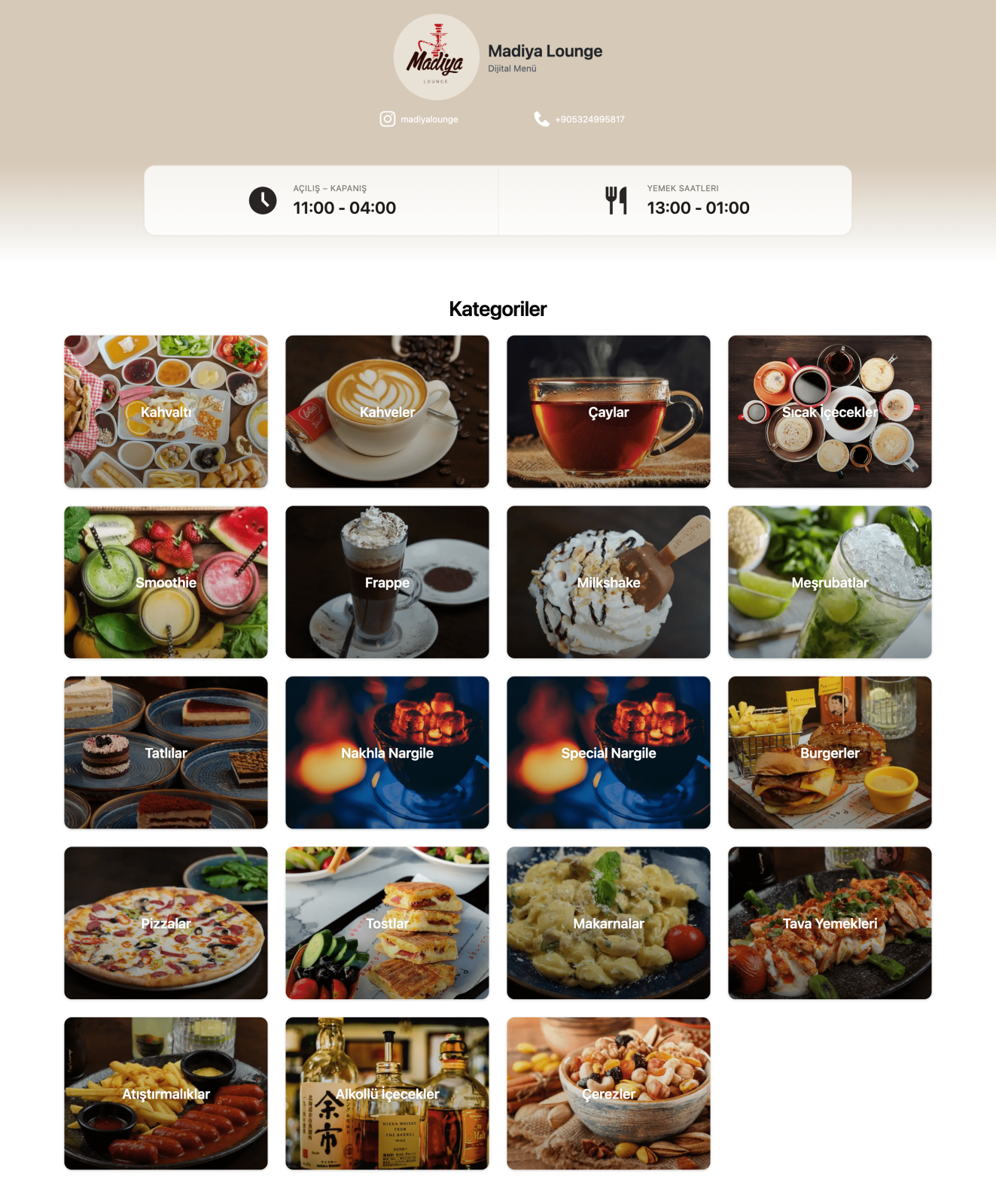Select the Milkshake tile
This screenshot has height=1204, width=996.
[x=608, y=582]
